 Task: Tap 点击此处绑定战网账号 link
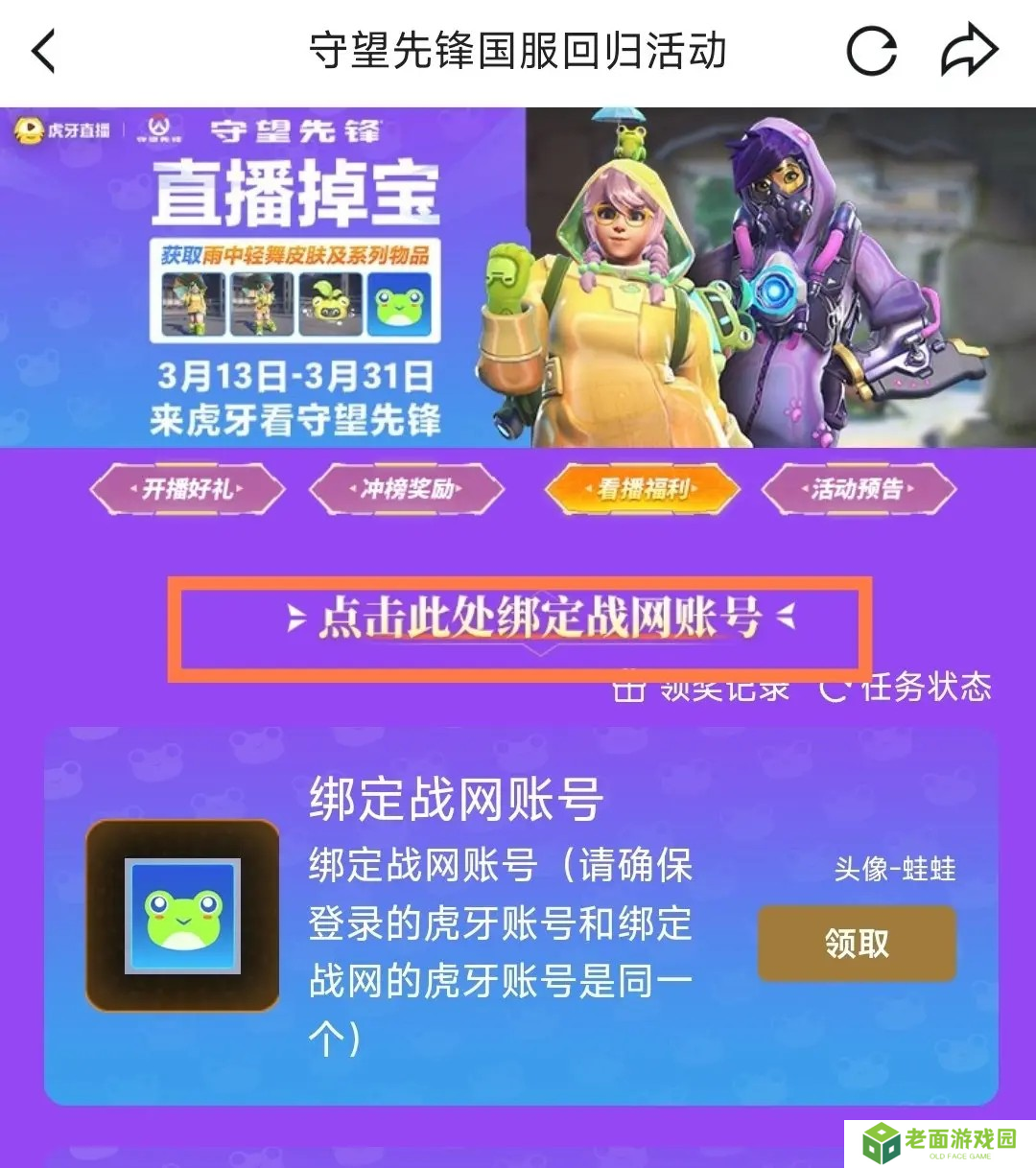point(541,619)
